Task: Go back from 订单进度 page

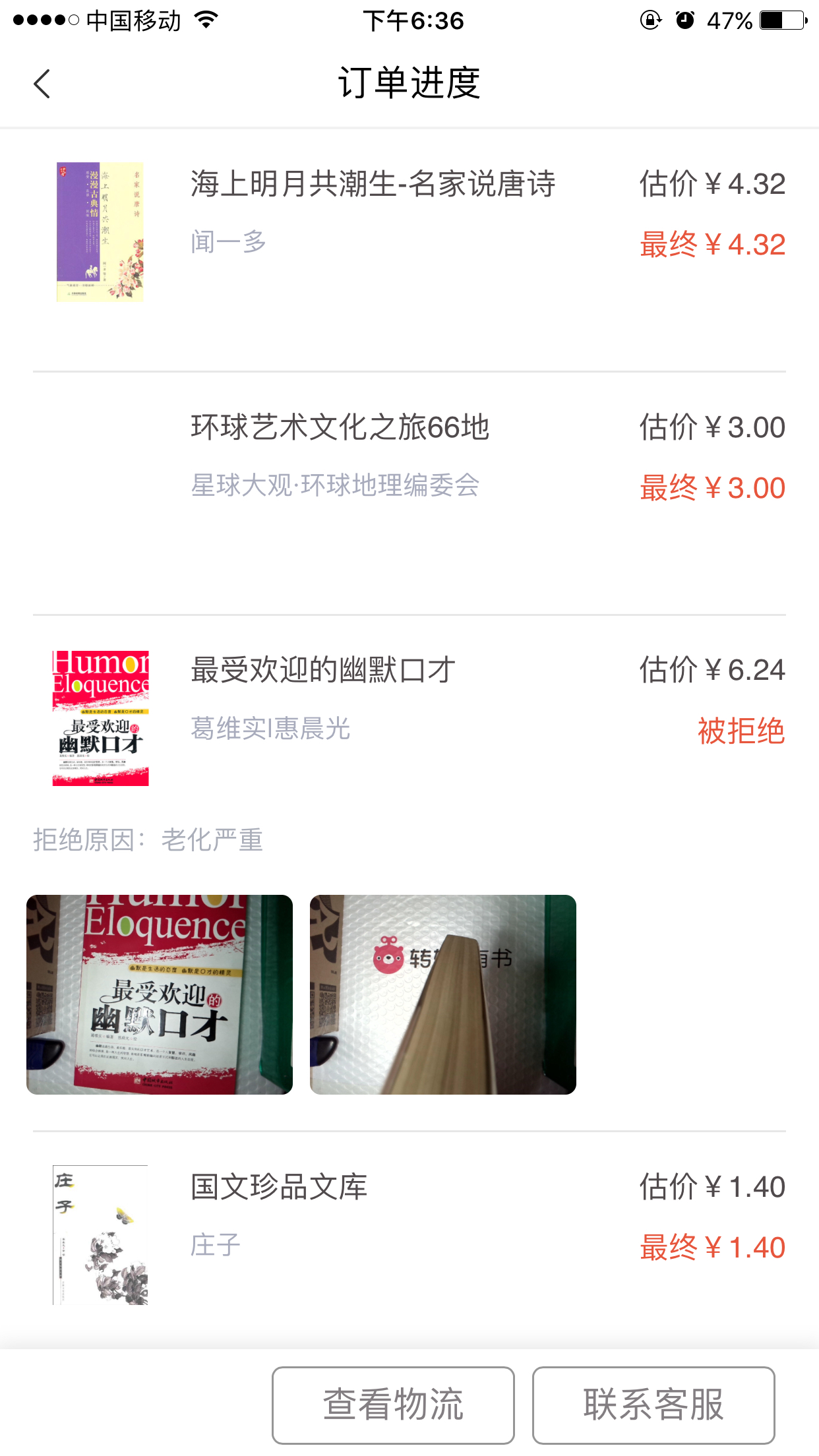Action: [x=42, y=84]
